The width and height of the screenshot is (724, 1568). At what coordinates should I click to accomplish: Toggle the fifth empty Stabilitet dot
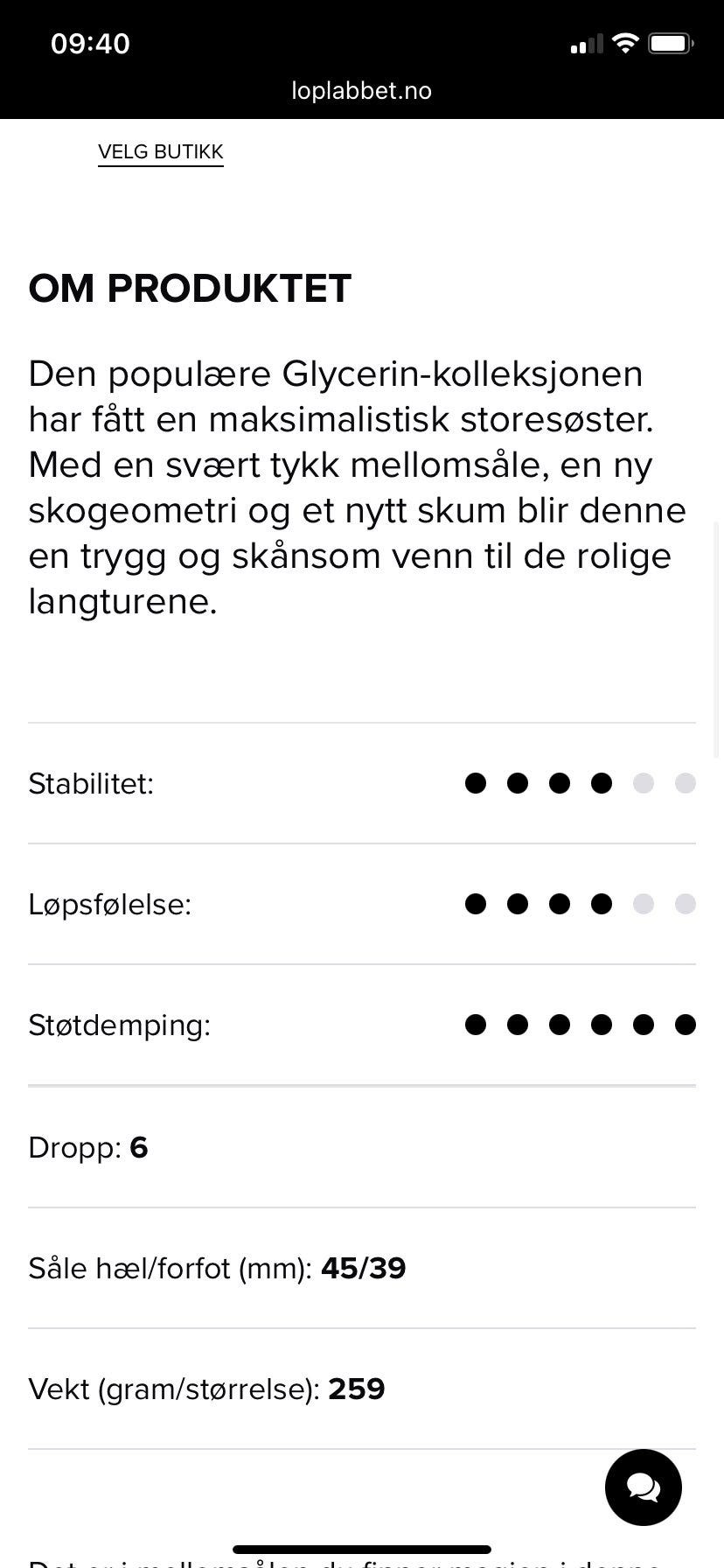pyautogui.click(x=644, y=783)
